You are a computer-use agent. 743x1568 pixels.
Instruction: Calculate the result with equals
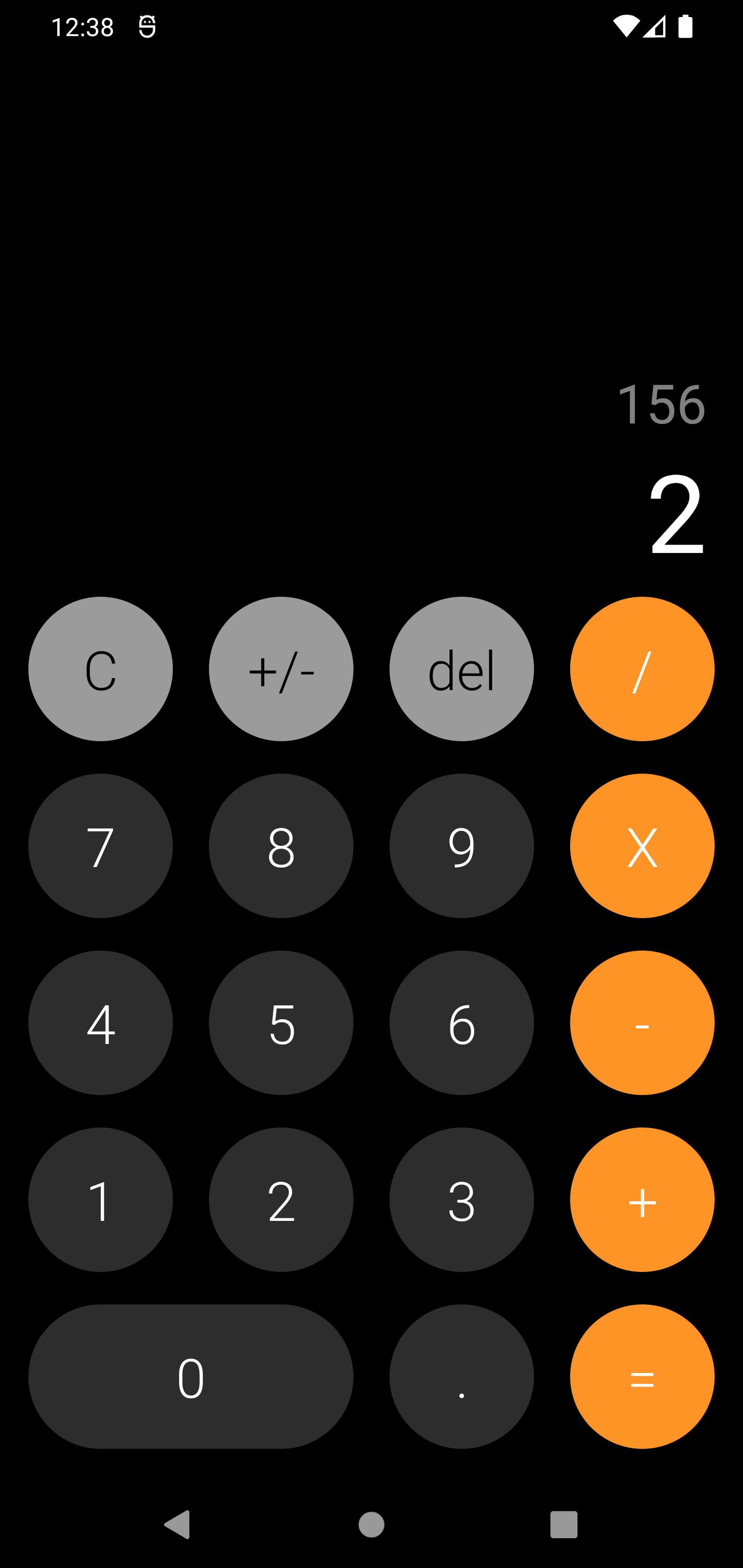click(x=642, y=1376)
